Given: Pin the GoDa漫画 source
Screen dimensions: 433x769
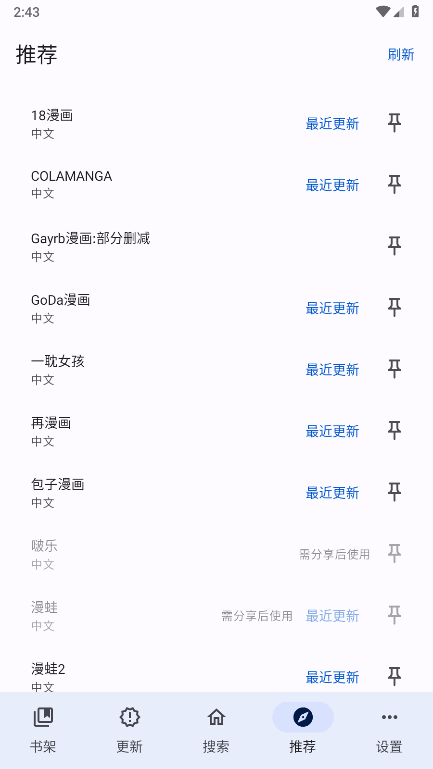Looking at the screenshot, I should pyautogui.click(x=394, y=308).
